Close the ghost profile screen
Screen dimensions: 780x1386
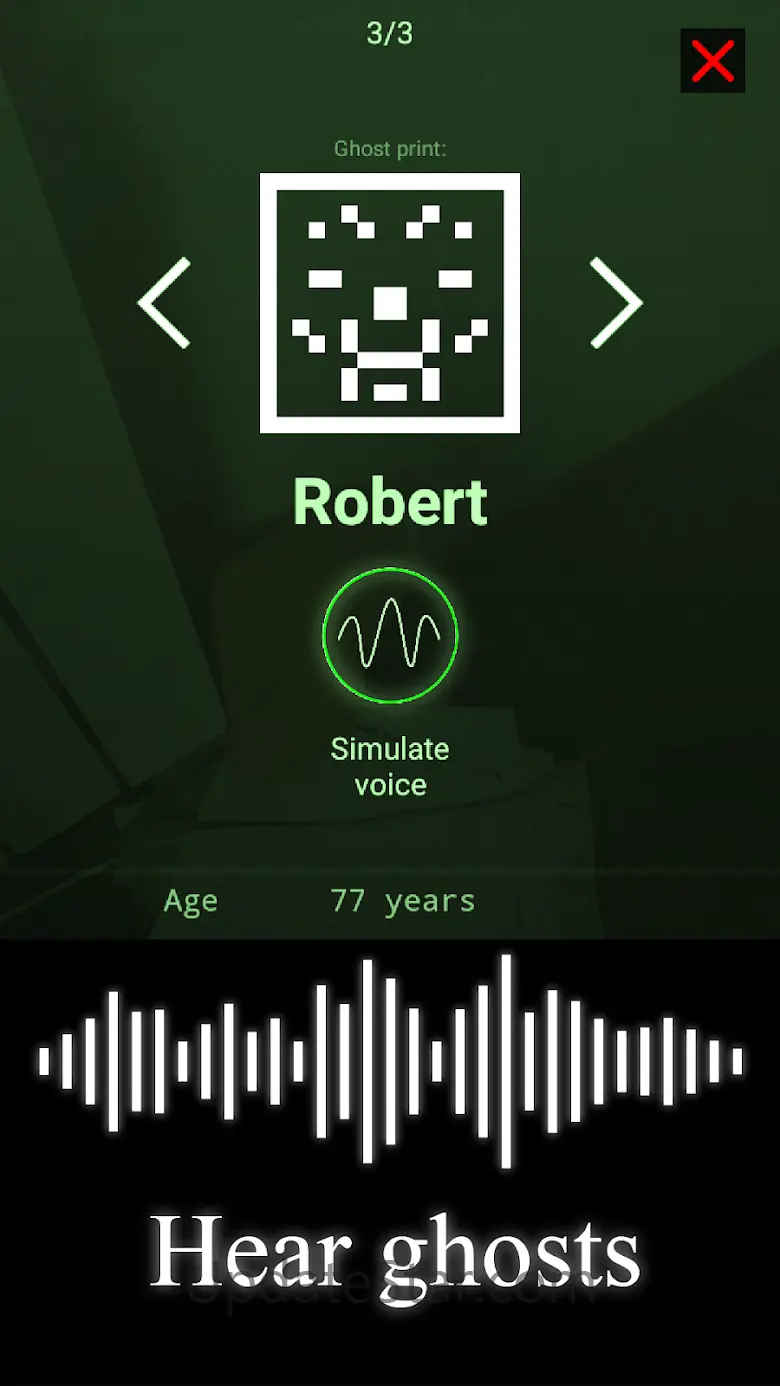click(712, 61)
